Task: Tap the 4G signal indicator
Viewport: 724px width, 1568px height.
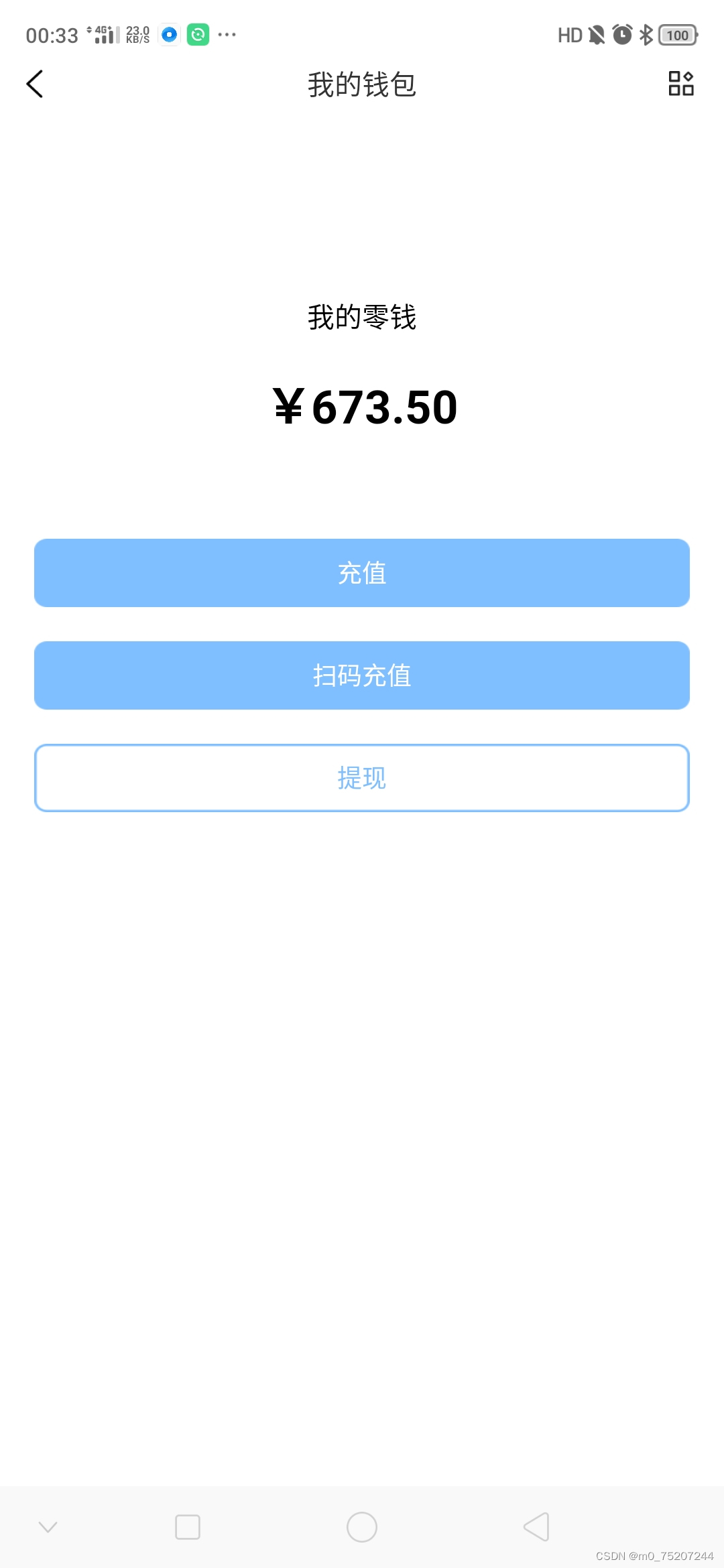Action: coord(104,34)
